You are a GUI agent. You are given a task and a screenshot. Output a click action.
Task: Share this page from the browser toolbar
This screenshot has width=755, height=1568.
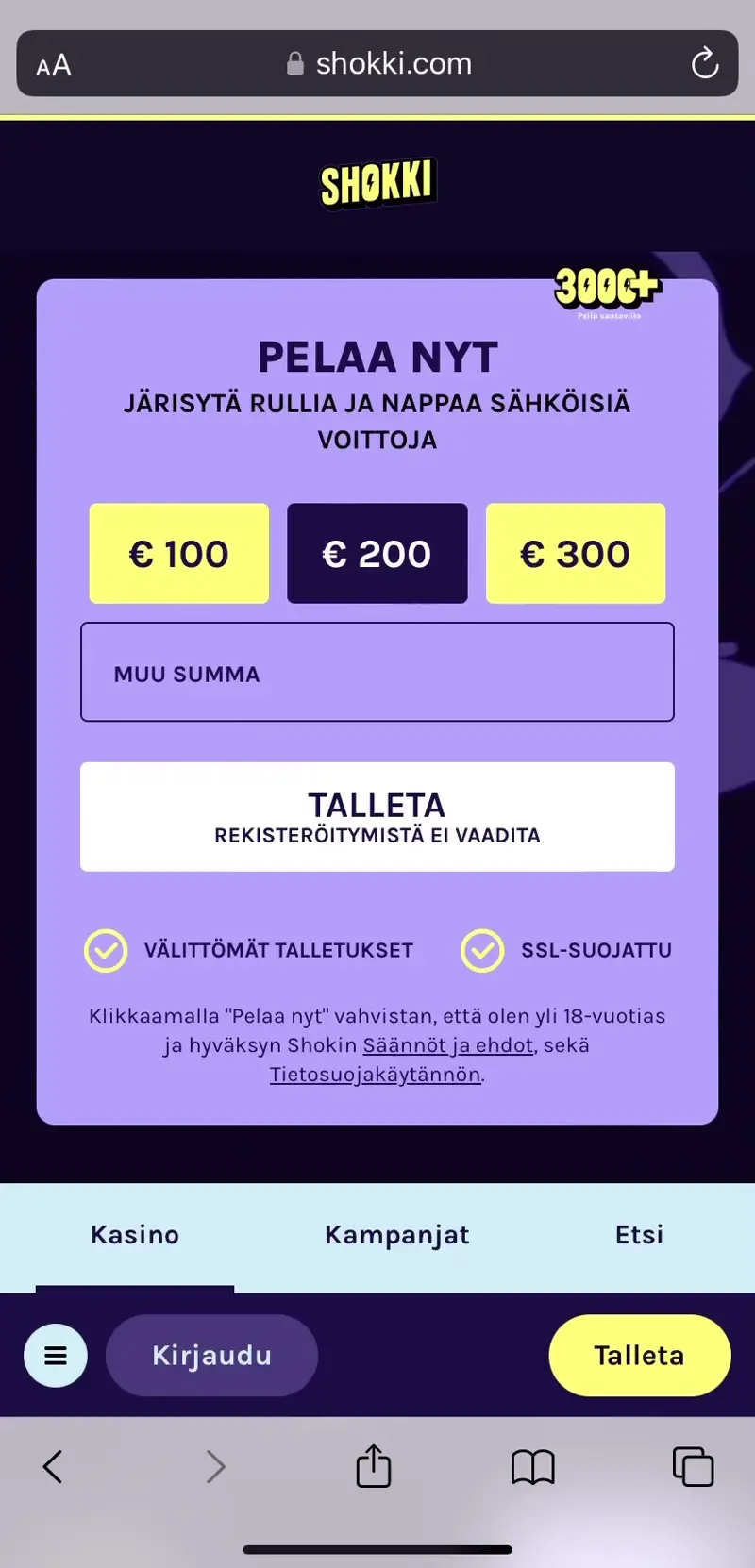point(374,1466)
